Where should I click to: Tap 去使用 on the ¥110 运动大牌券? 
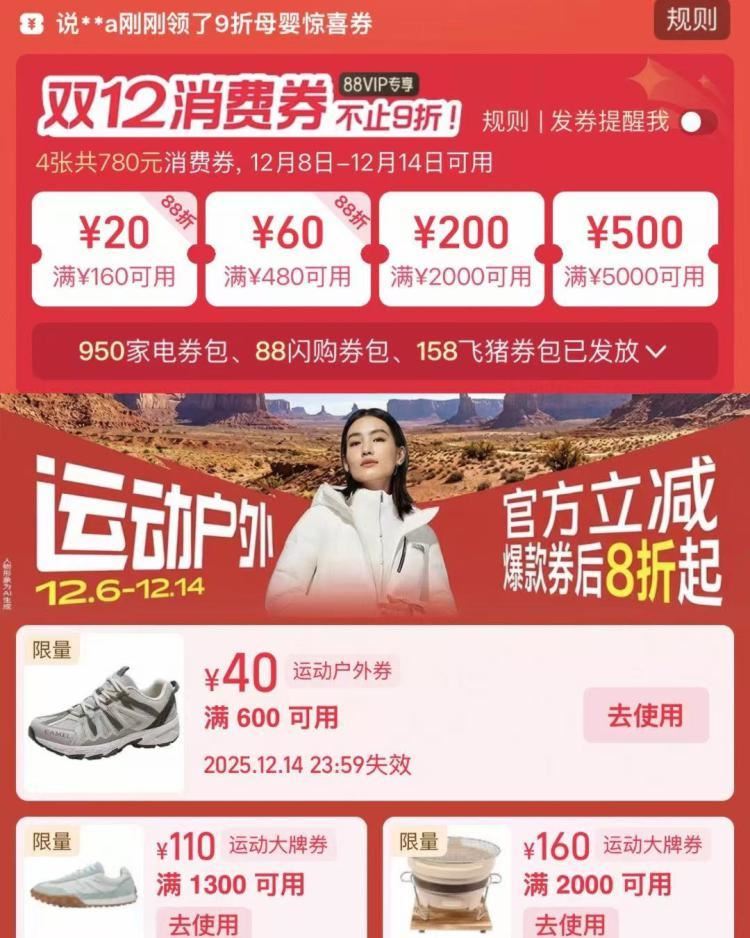(204, 923)
